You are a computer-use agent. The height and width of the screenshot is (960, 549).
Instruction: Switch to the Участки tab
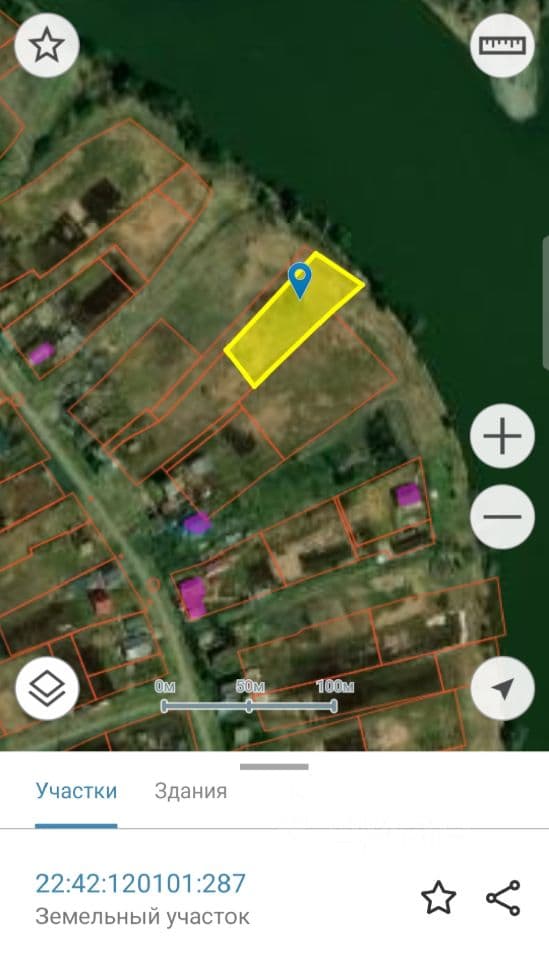point(76,790)
